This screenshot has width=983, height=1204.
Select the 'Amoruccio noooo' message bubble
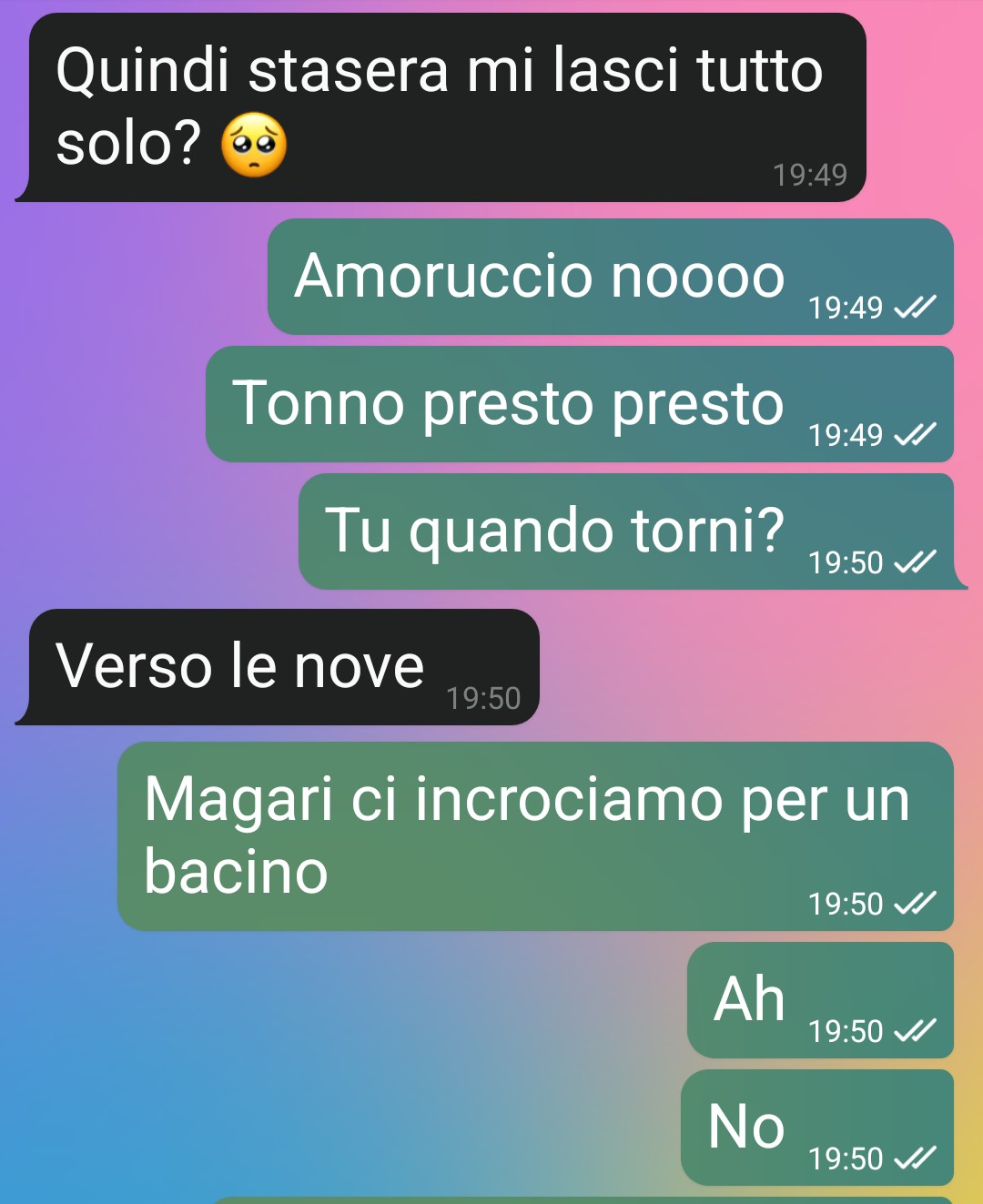[610, 277]
